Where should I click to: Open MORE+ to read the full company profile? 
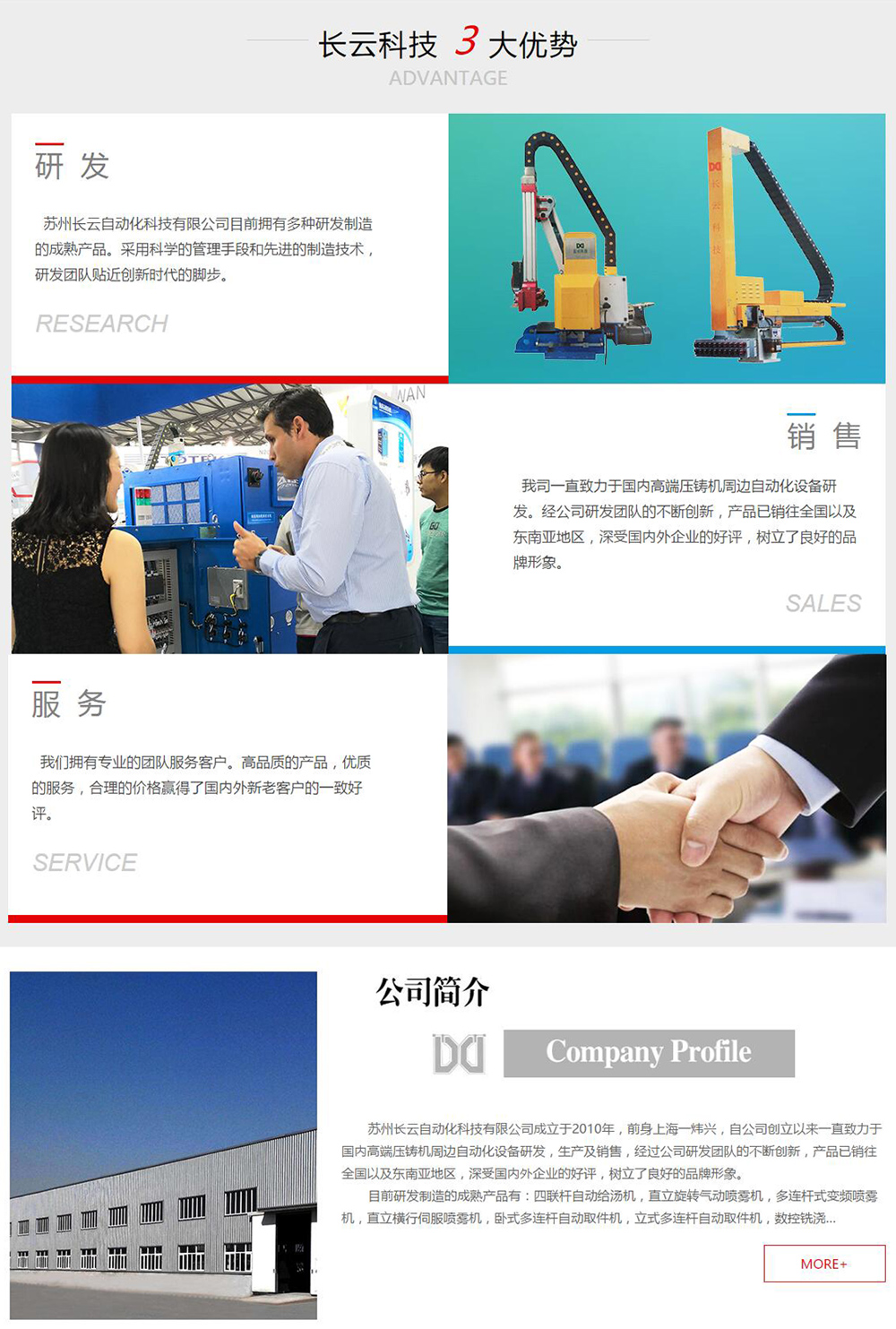click(823, 1264)
